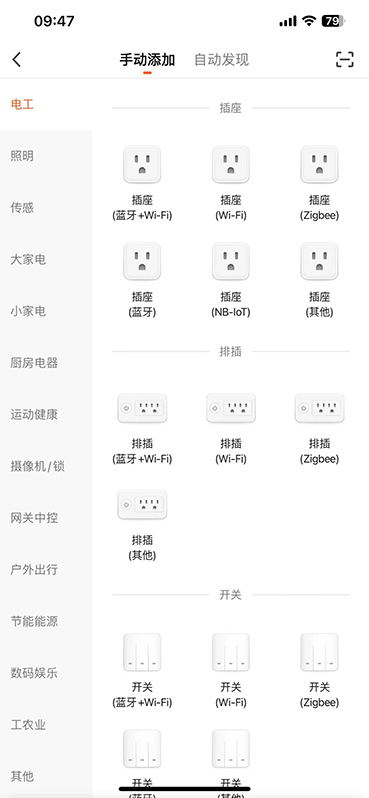Open the 节能能源 category
The height and width of the screenshot is (798, 369).
click(x=34, y=621)
